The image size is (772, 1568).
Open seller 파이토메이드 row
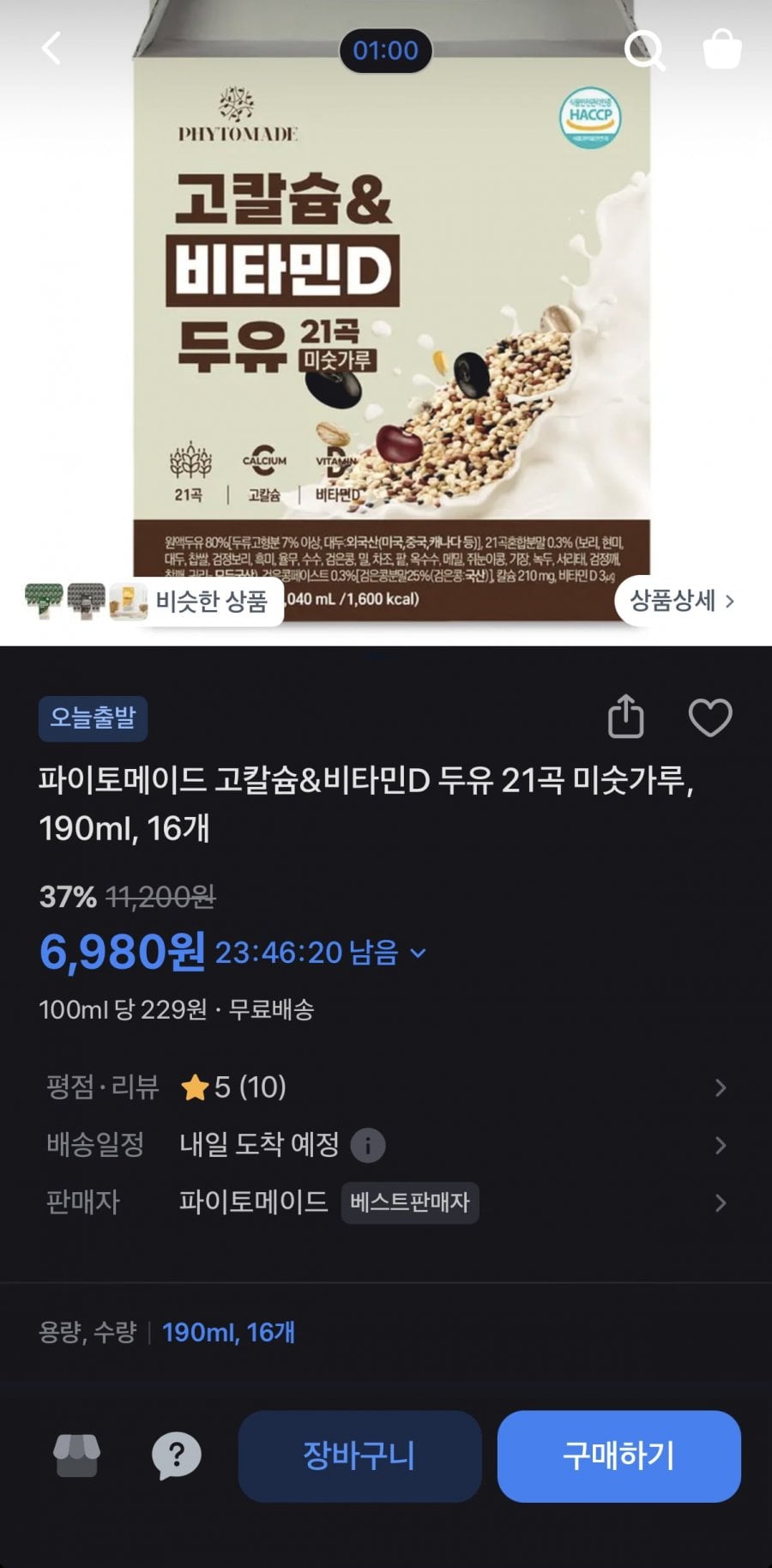pos(386,1202)
